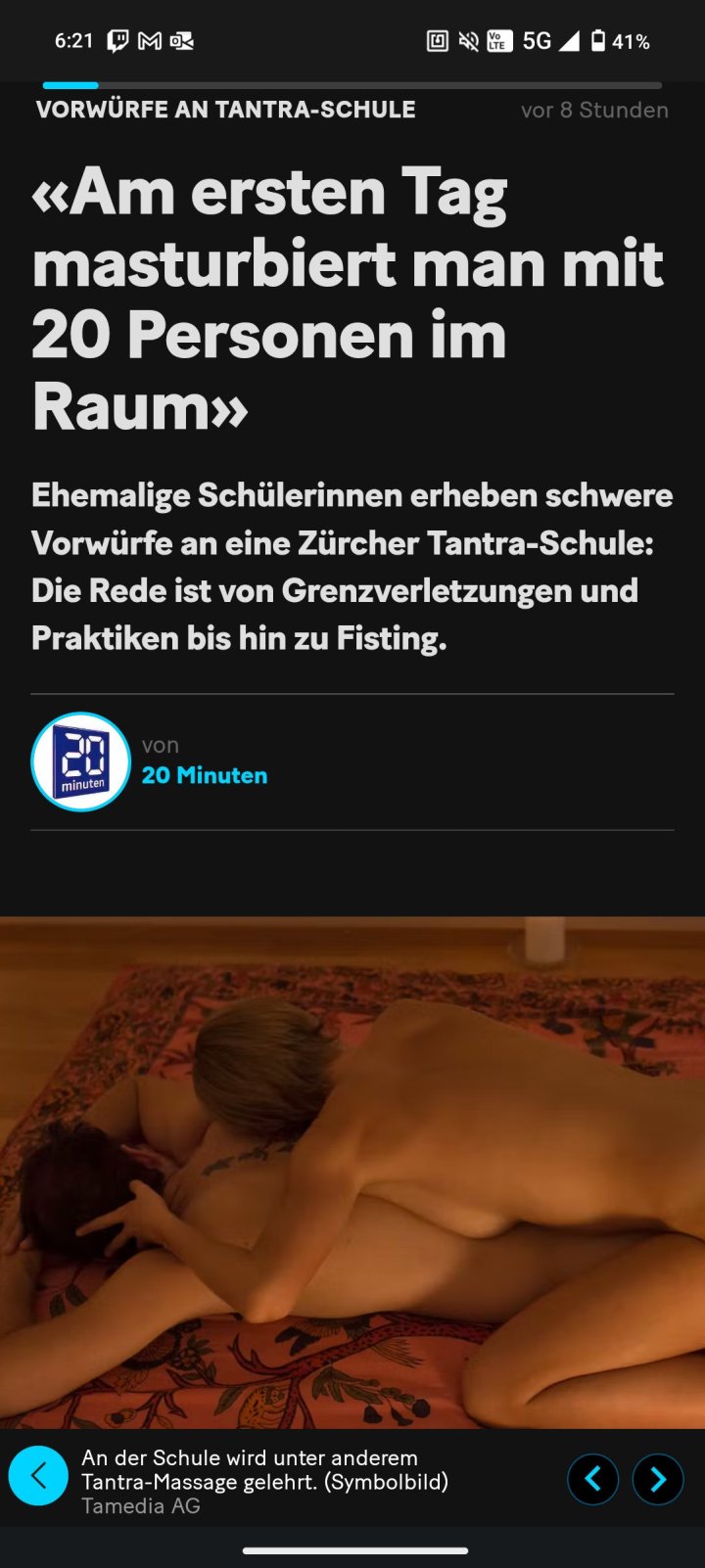Open the 20 Minuten author link
The image size is (705, 1568).
pyautogui.click(x=204, y=775)
